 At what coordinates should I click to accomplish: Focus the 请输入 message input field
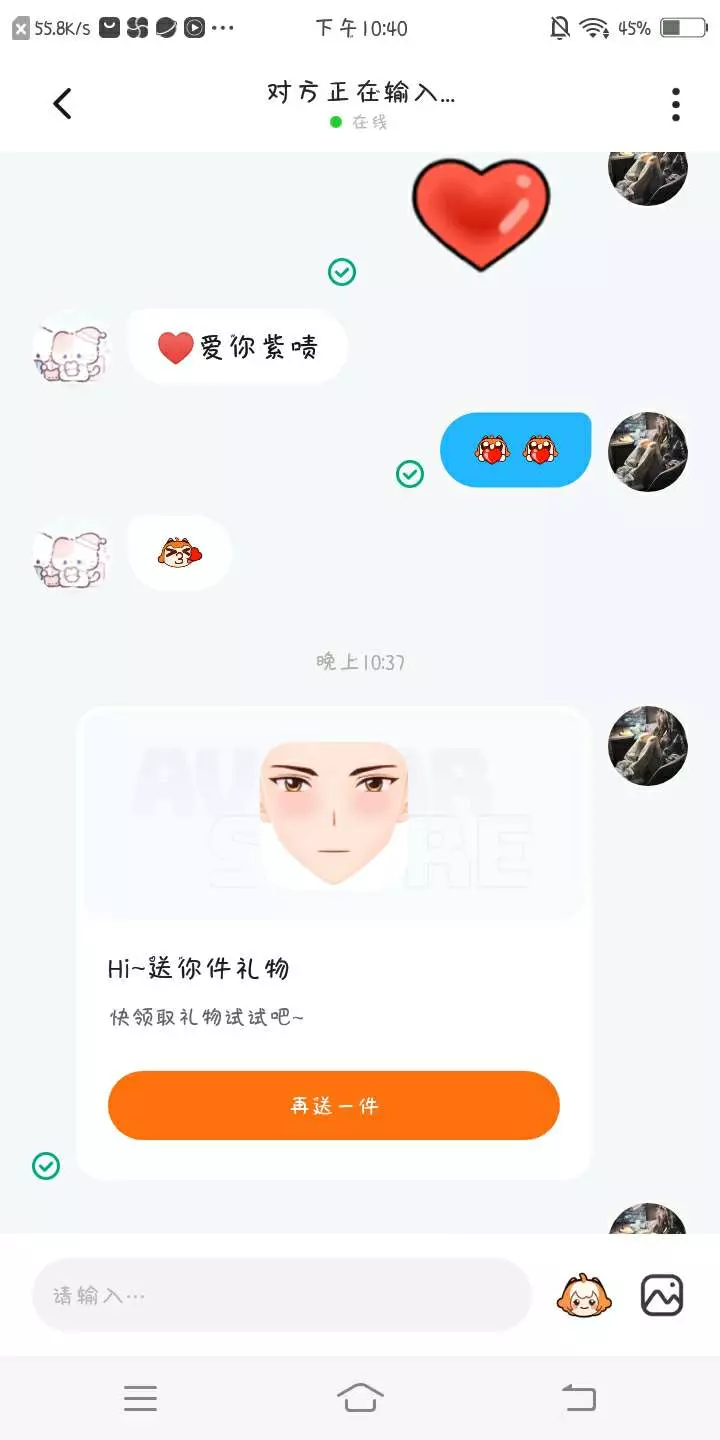[281, 1295]
